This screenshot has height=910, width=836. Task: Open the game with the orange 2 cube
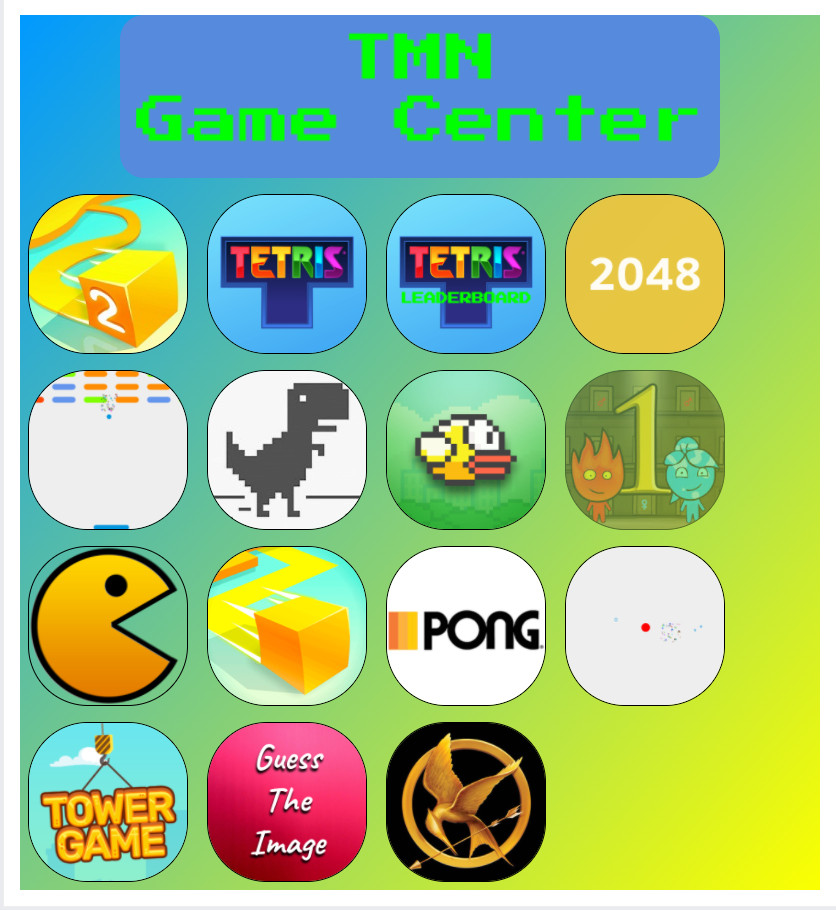pos(108,274)
